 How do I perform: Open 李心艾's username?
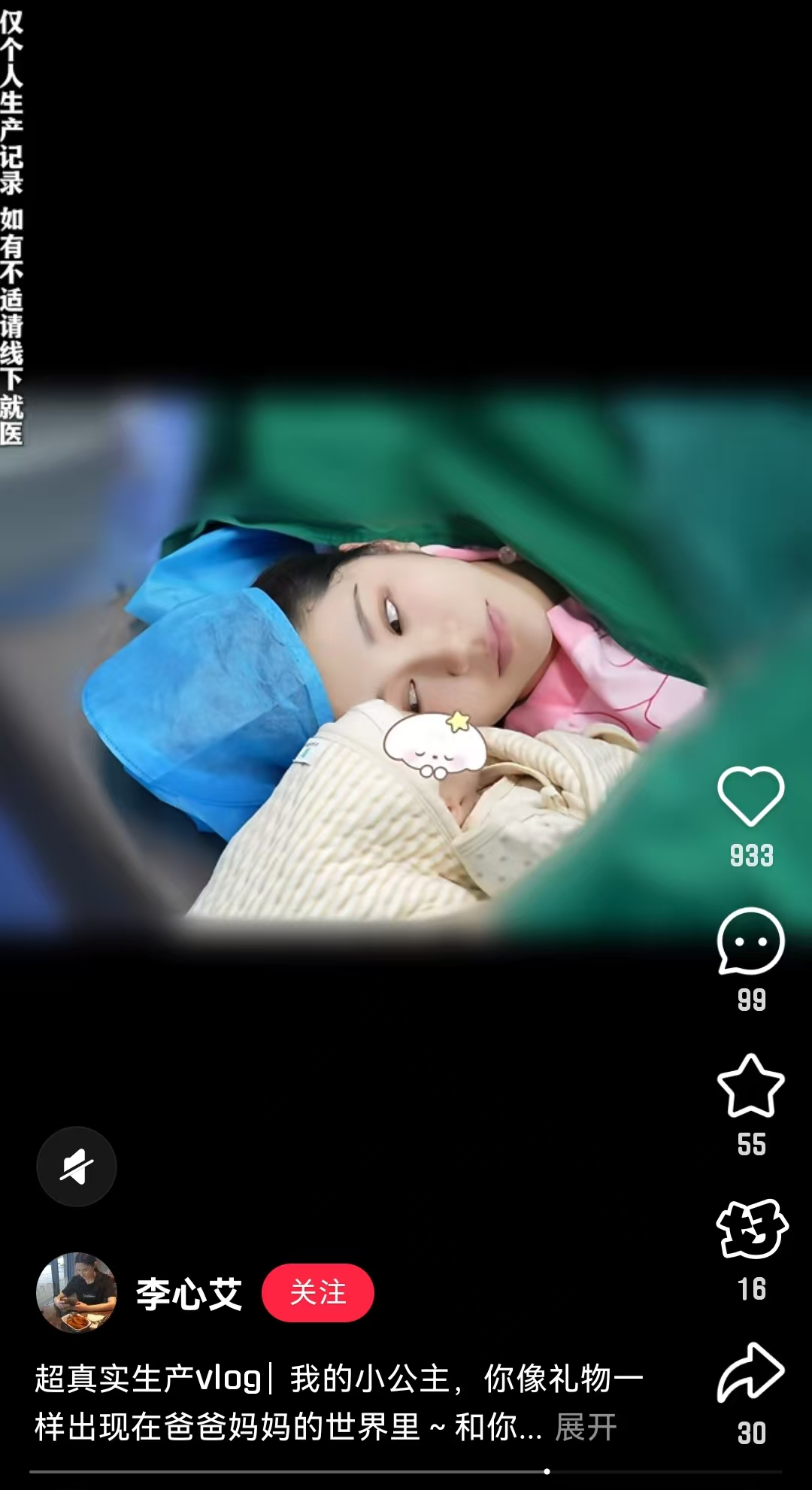click(x=189, y=1294)
